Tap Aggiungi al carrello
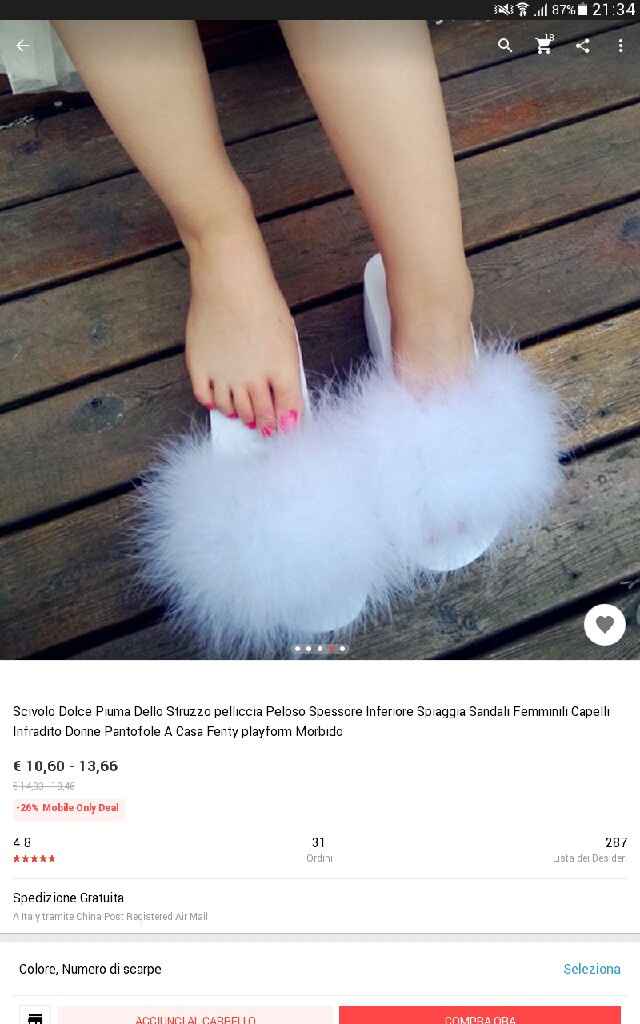 (x=196, y=1016)
